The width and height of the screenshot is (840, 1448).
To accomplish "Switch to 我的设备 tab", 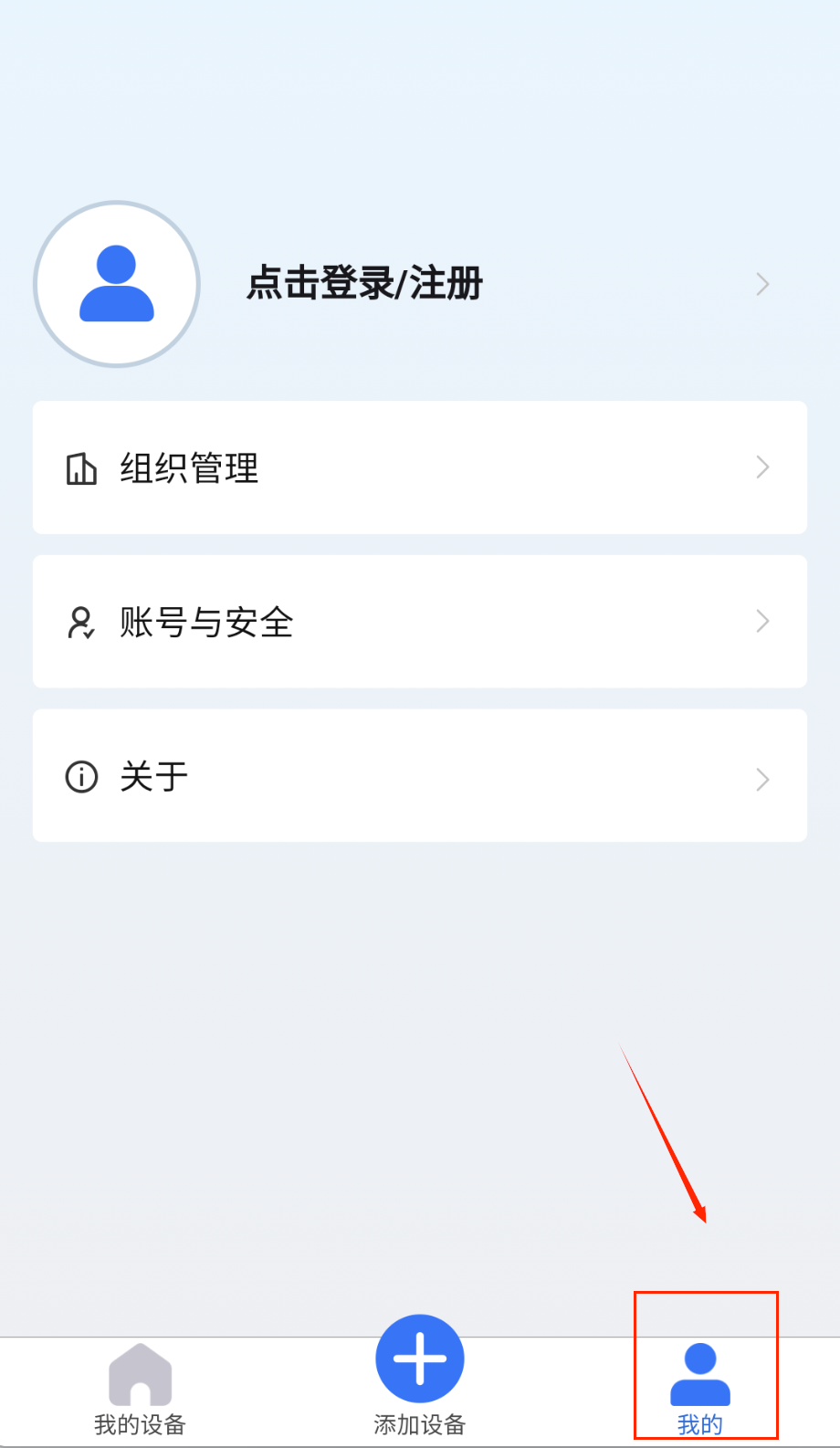I will click(140, 1390).
